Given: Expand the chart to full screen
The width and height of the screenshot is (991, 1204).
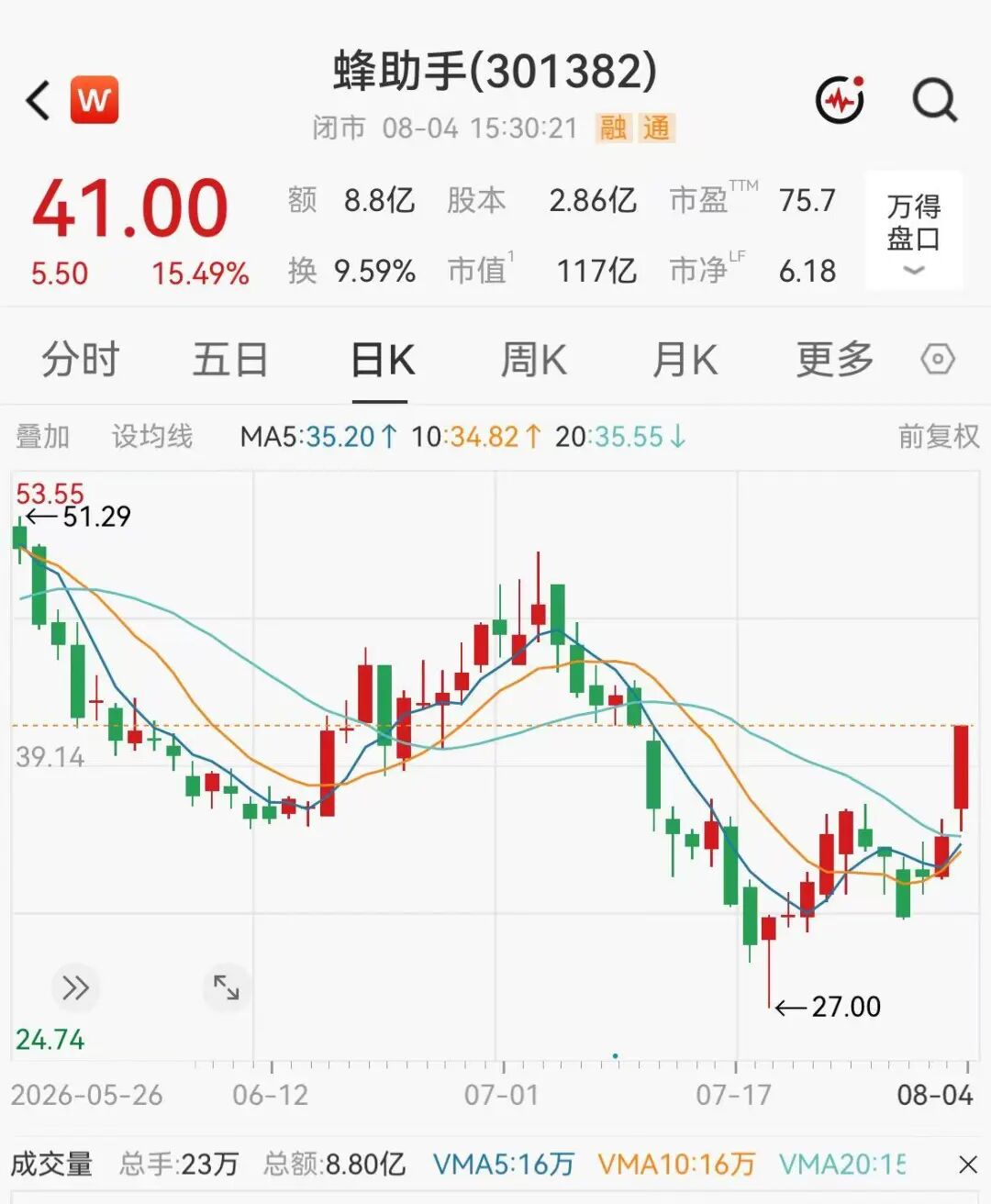Looking at the screenshot, I should [226, 987].
